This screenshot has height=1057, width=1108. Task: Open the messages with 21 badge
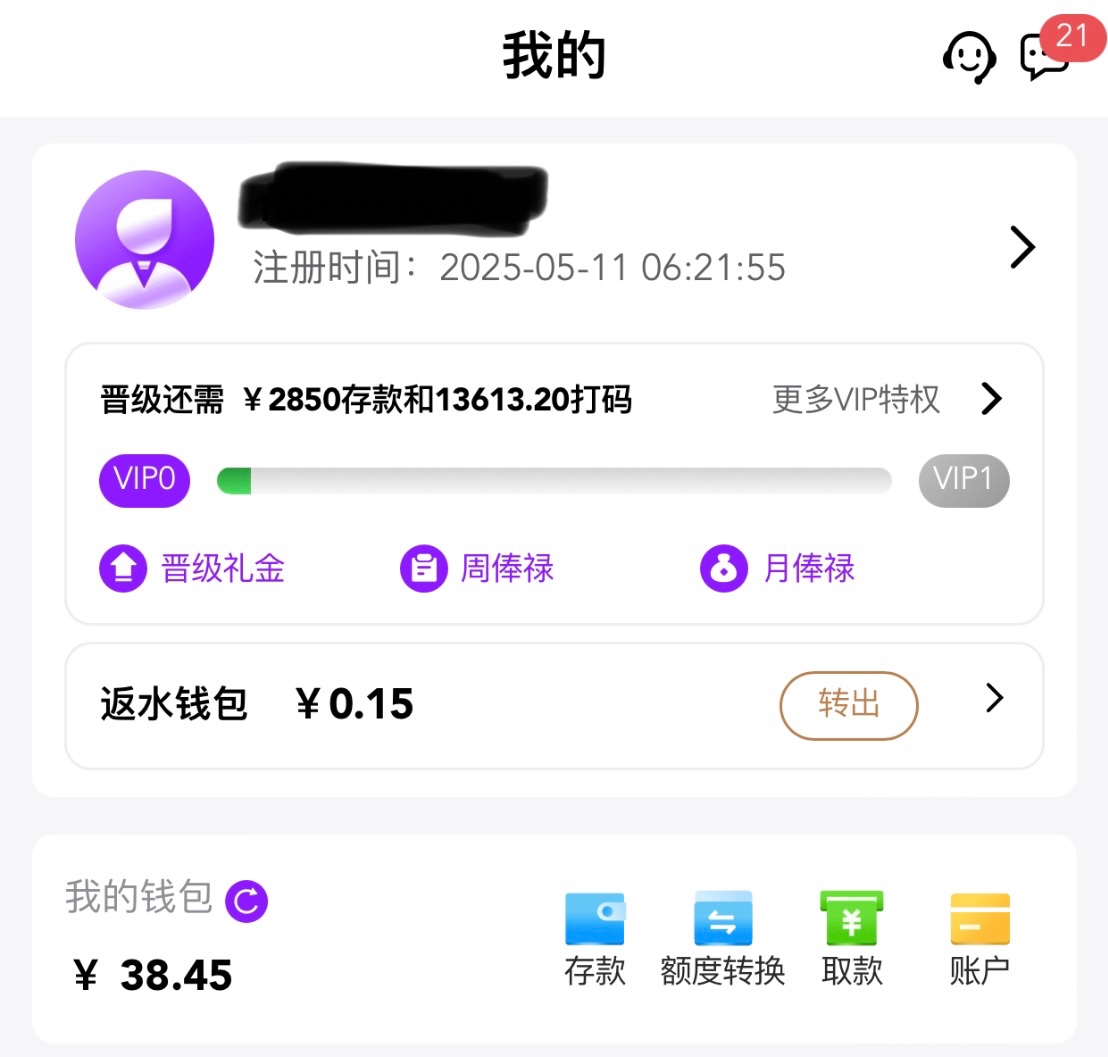[1044, 56]
